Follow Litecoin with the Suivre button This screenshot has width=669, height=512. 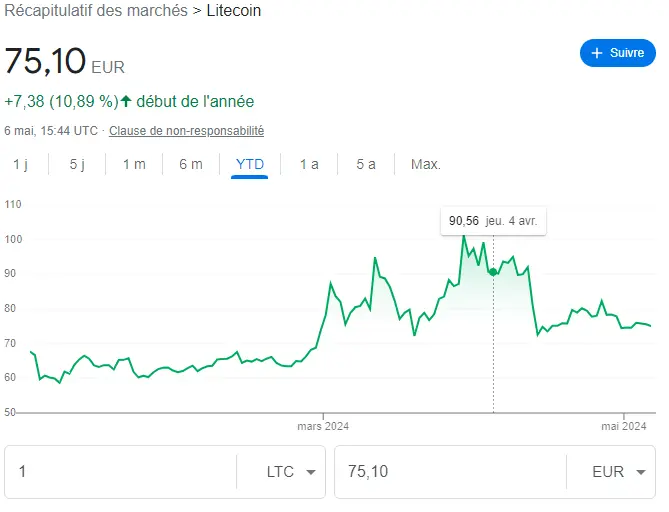[x=617, y=53]
